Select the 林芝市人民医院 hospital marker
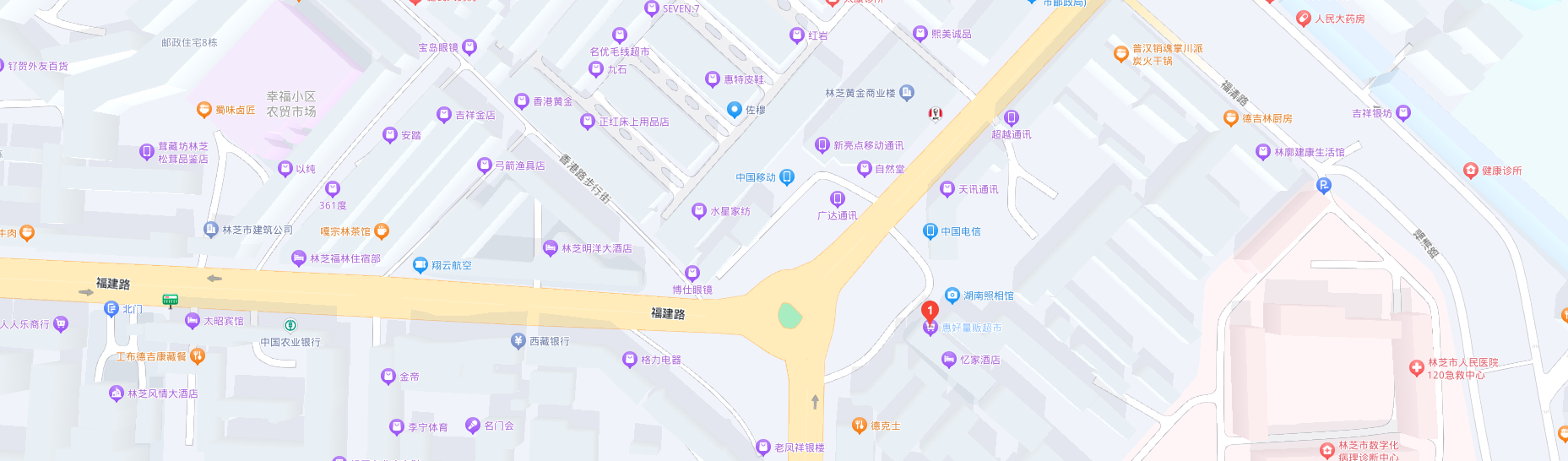This screenshot has width=1568, height=461. [x=1417, y=368]
